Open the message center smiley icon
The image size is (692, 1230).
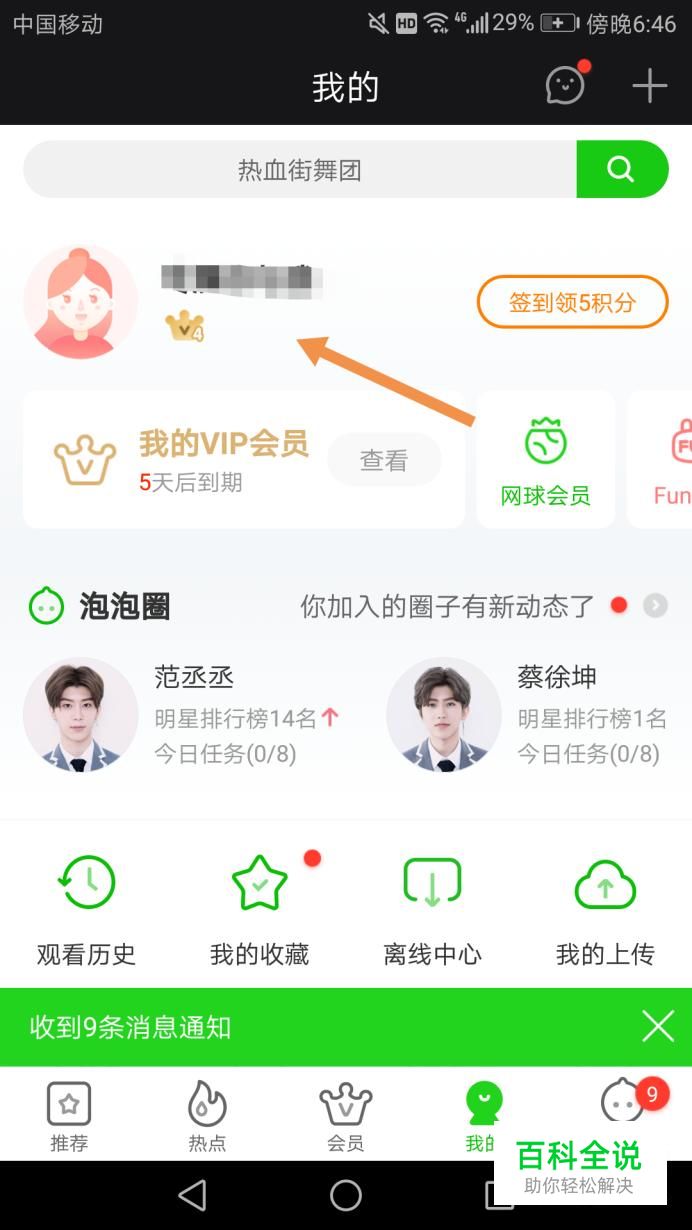click(565, 86)
